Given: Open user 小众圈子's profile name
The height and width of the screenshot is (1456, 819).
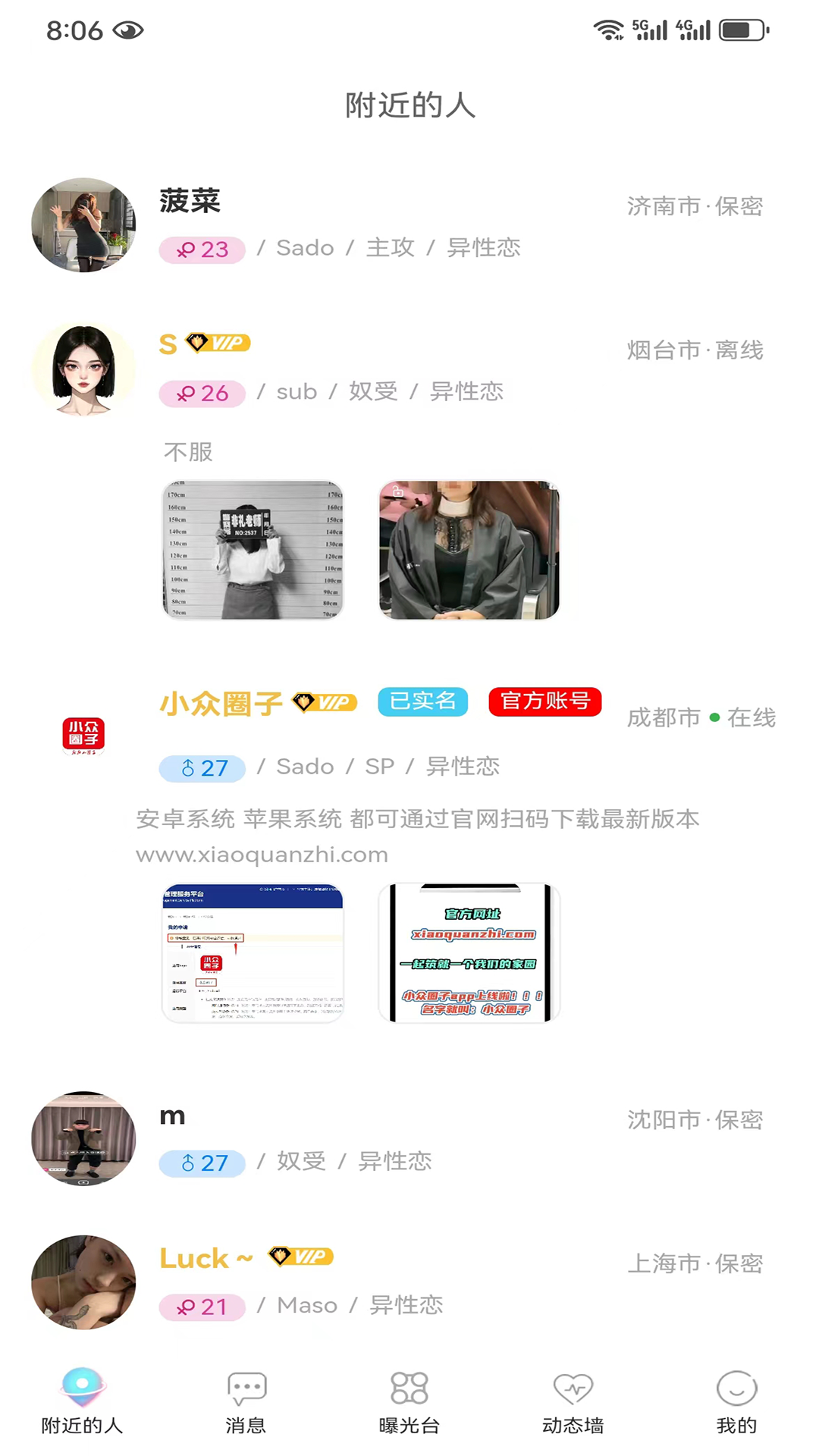Looking at the screenshot, I should [221, 704].
